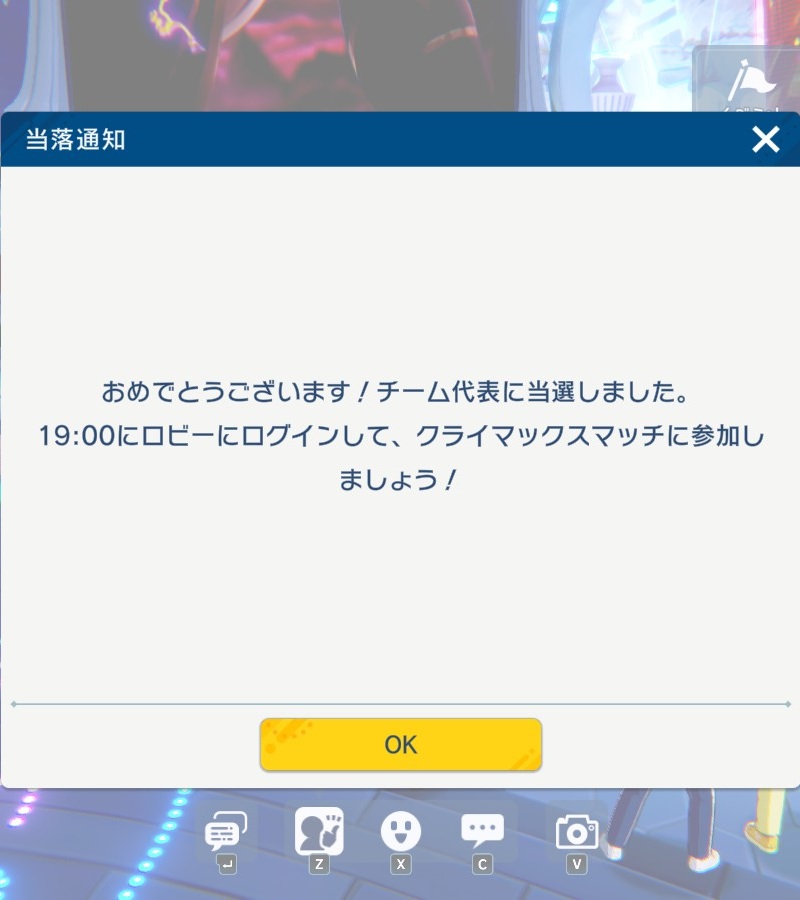The width and height of the screenshot is (800, 900).
Task: Open the speech bubble stamp icon
Action: coord(482,830)
